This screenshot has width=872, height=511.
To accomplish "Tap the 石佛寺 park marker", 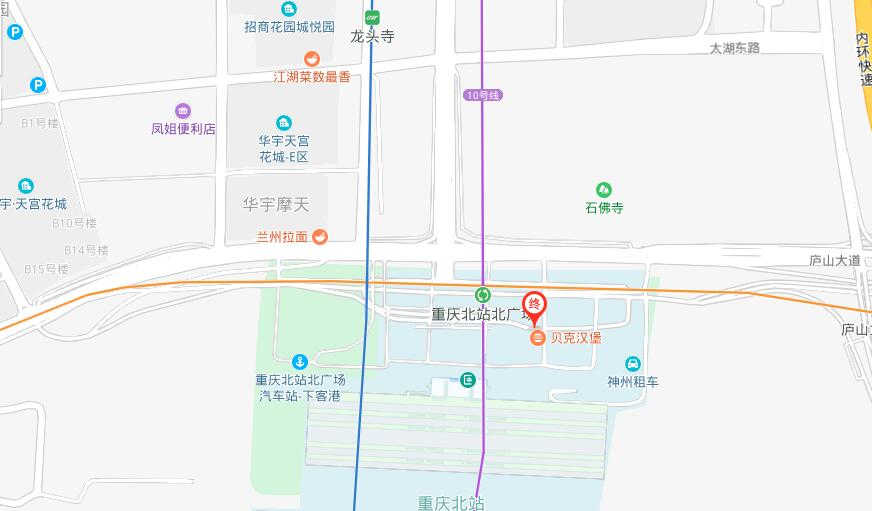I will pyautogui.click(x=604, y=190).
